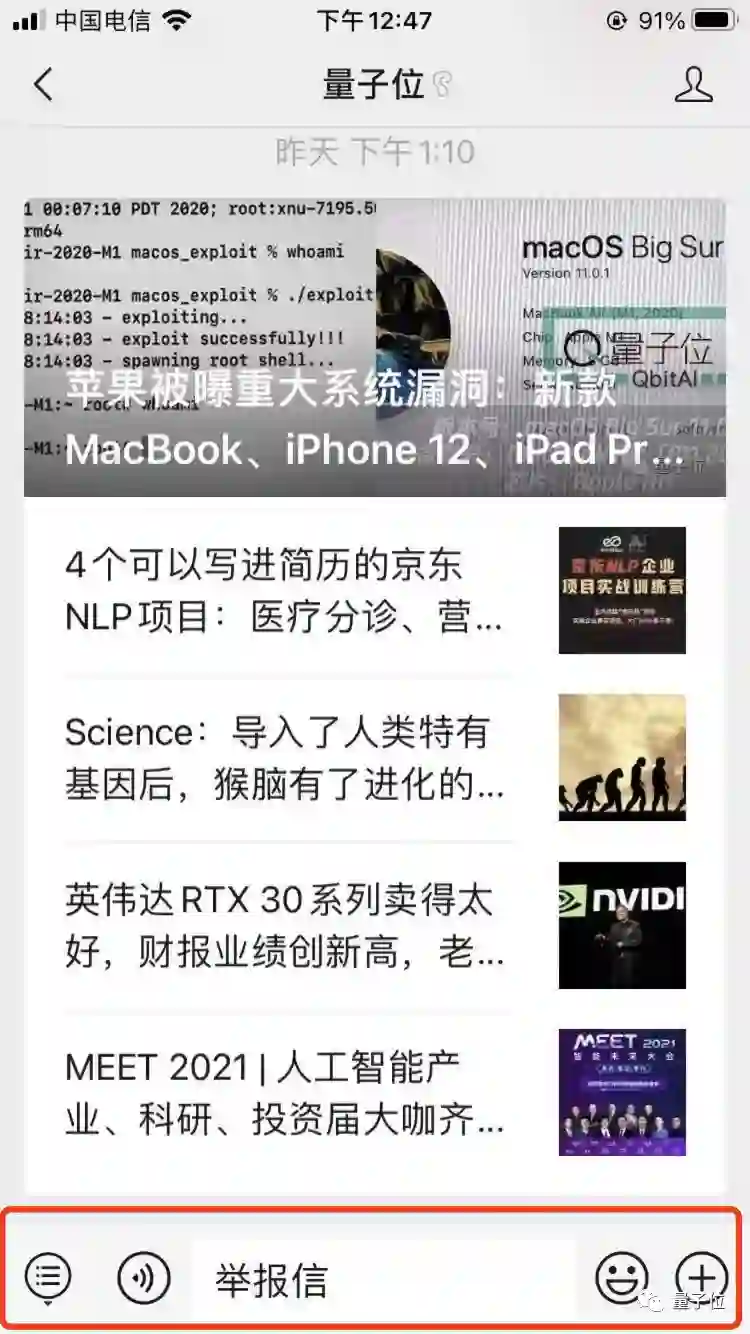750x1334 pixels.
Task: Go back from 量子位 chat
Action: (x=43, y=85)
